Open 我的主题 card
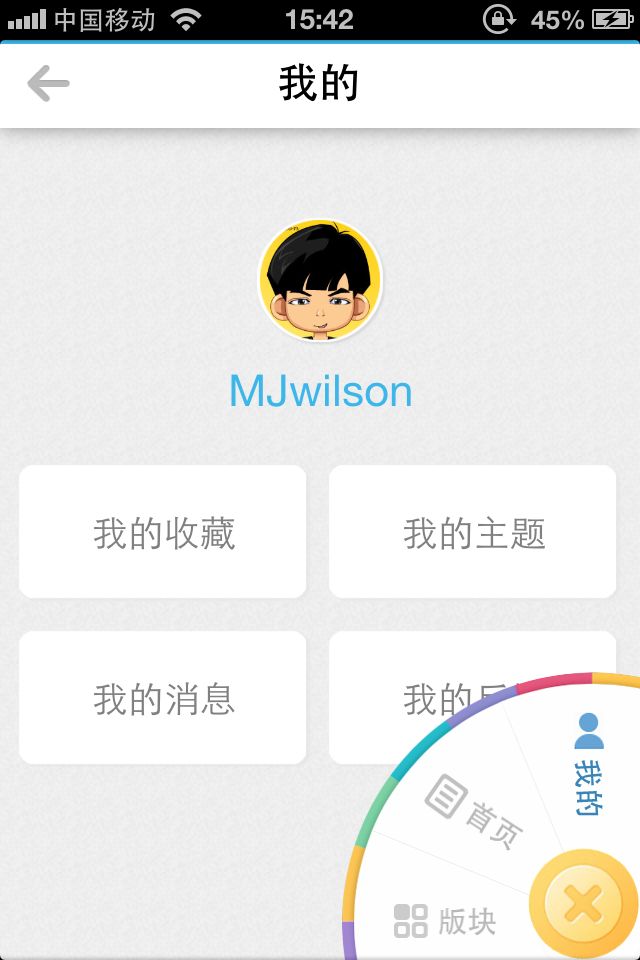The image size is (640, 960). pos(473,532)
